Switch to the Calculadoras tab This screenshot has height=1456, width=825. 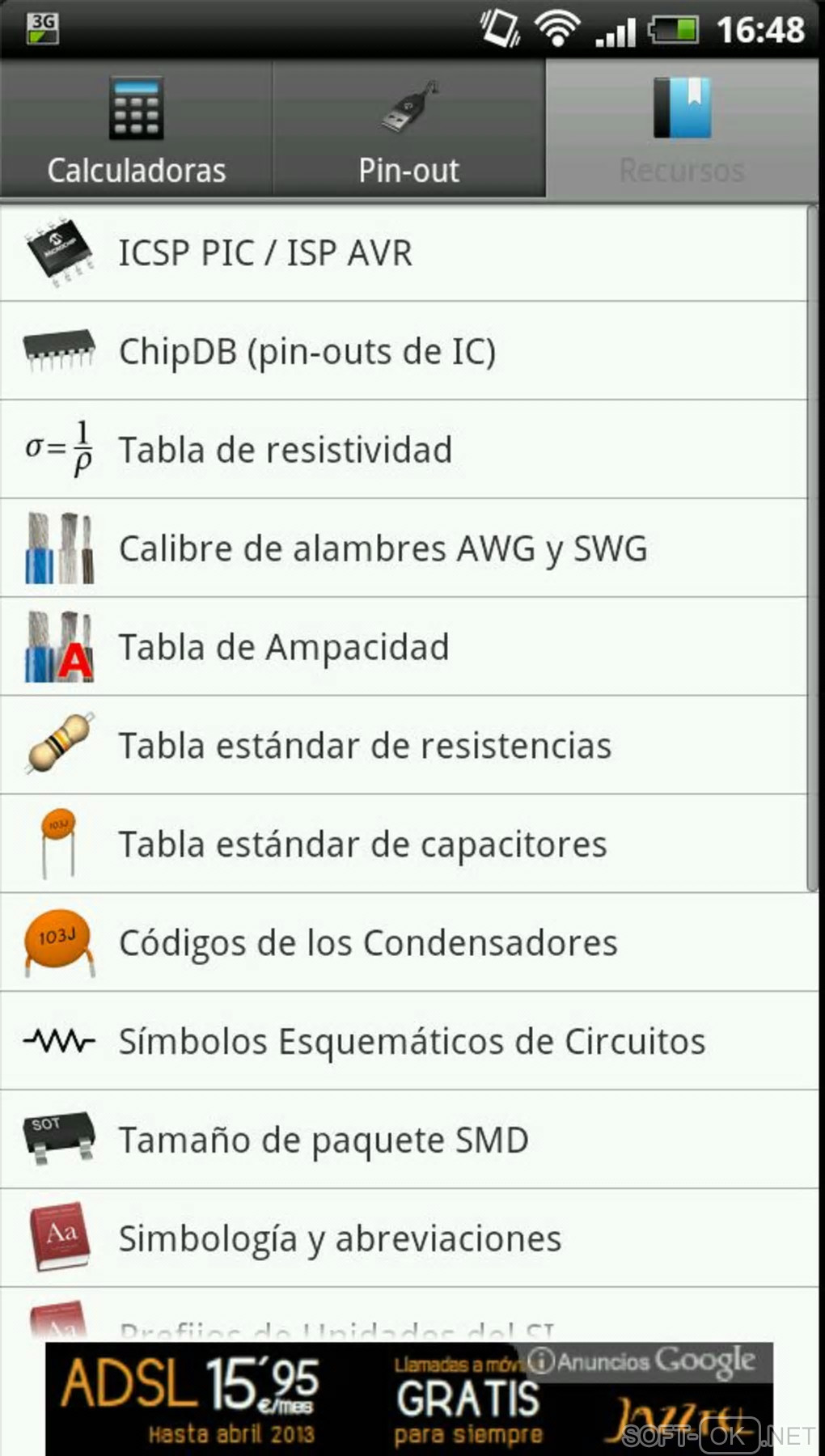136,129
